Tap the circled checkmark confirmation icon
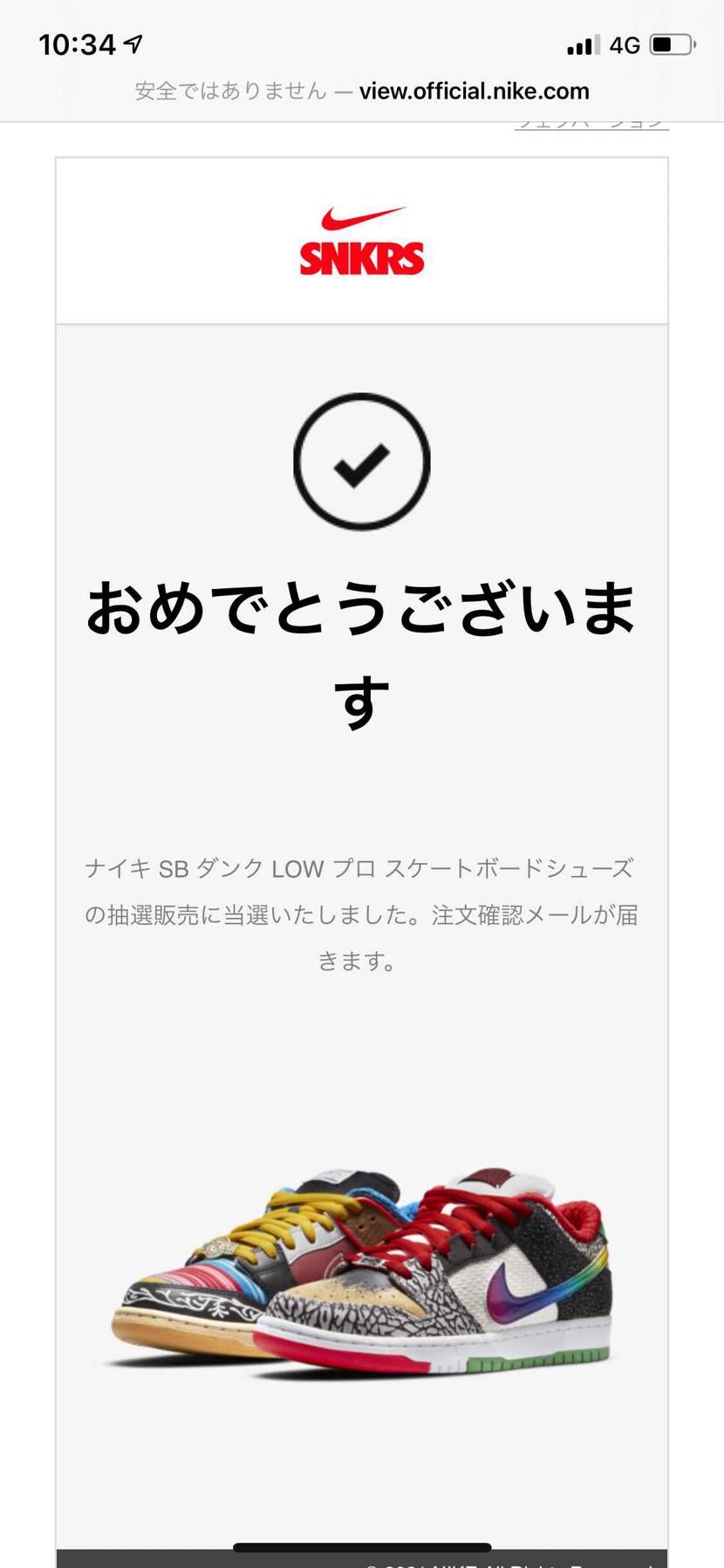724x1568 pixels. (361, 463)
